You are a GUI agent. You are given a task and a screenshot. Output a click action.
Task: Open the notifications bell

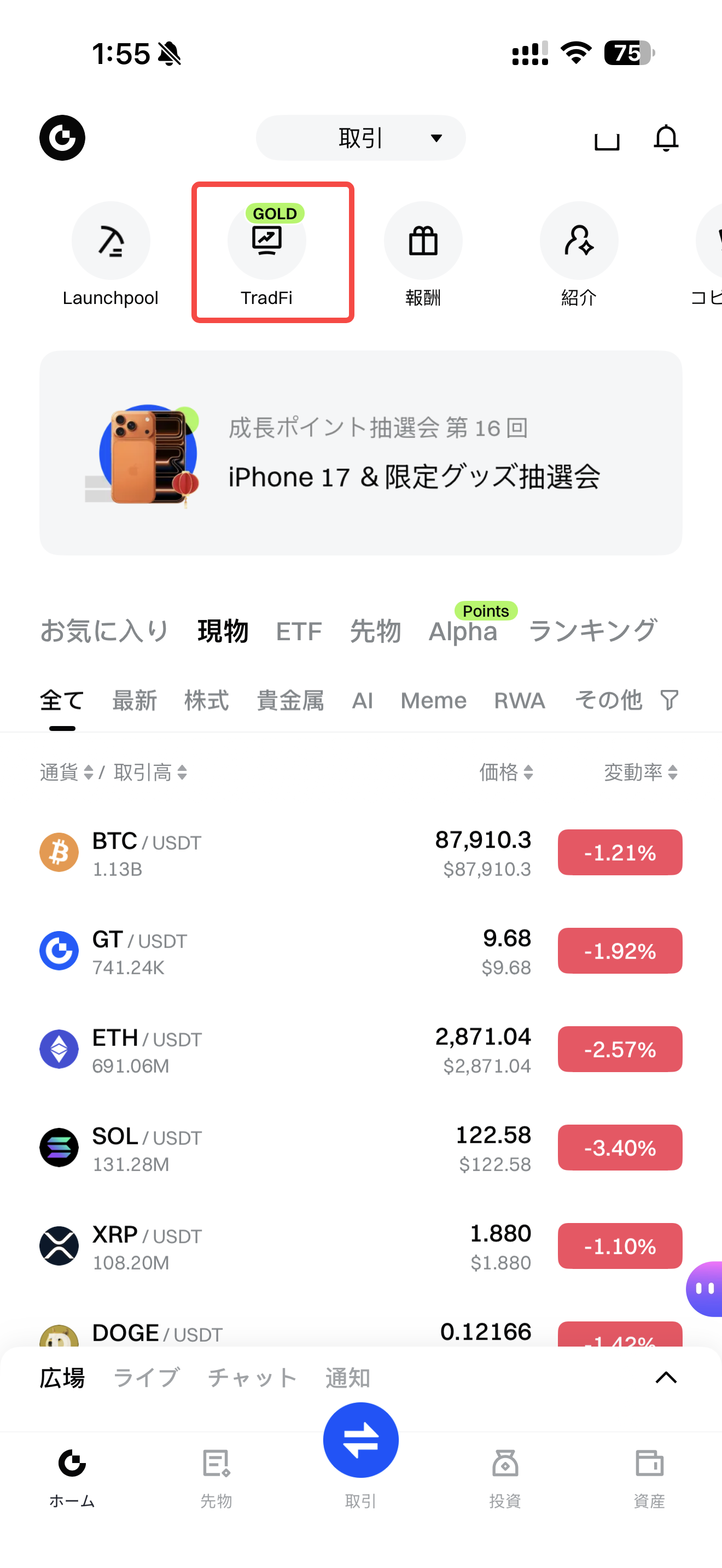[x=665, y=138]
